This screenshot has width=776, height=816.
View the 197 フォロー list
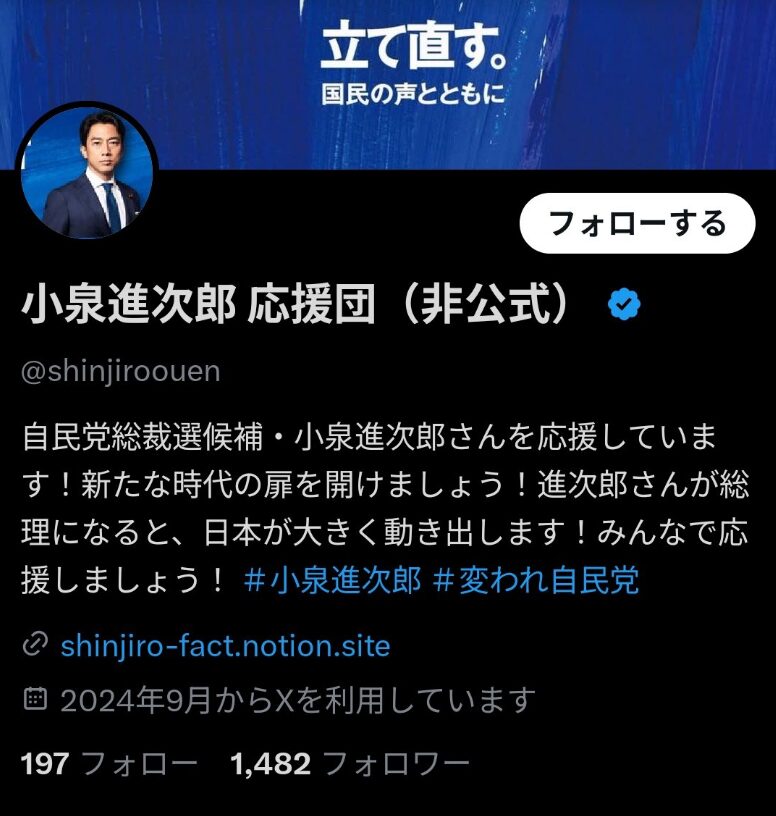(109, 765)
